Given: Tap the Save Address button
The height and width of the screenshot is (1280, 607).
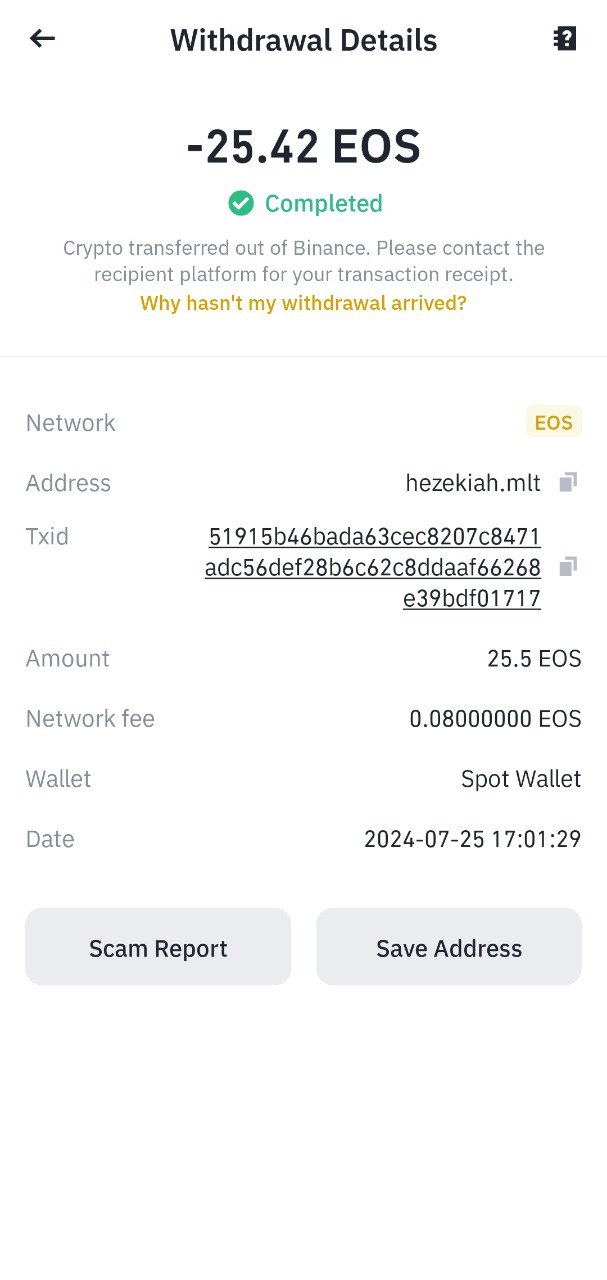Looking at the screenshot, I should (x=449, y=947).
